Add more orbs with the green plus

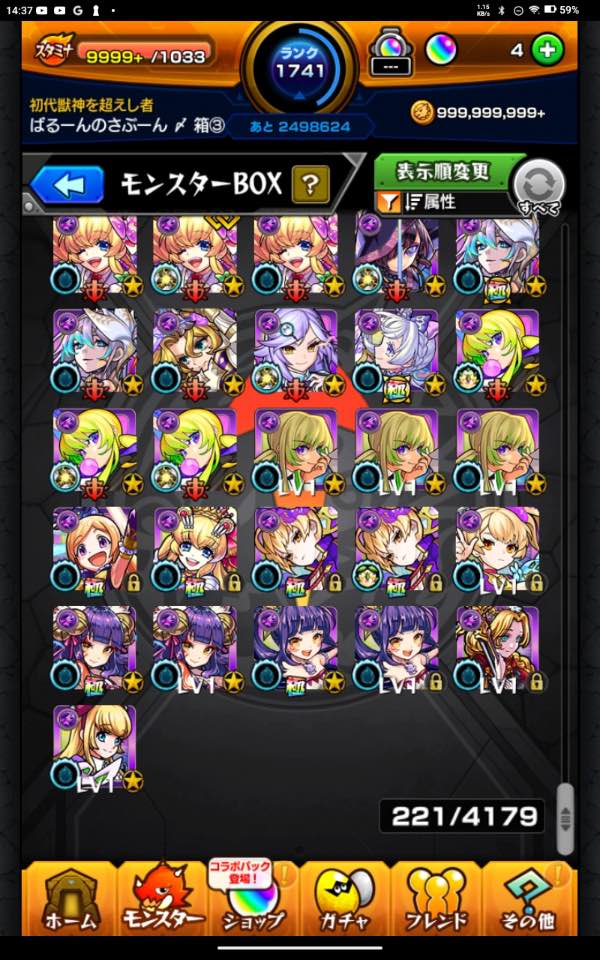click(x=546, y=50)
